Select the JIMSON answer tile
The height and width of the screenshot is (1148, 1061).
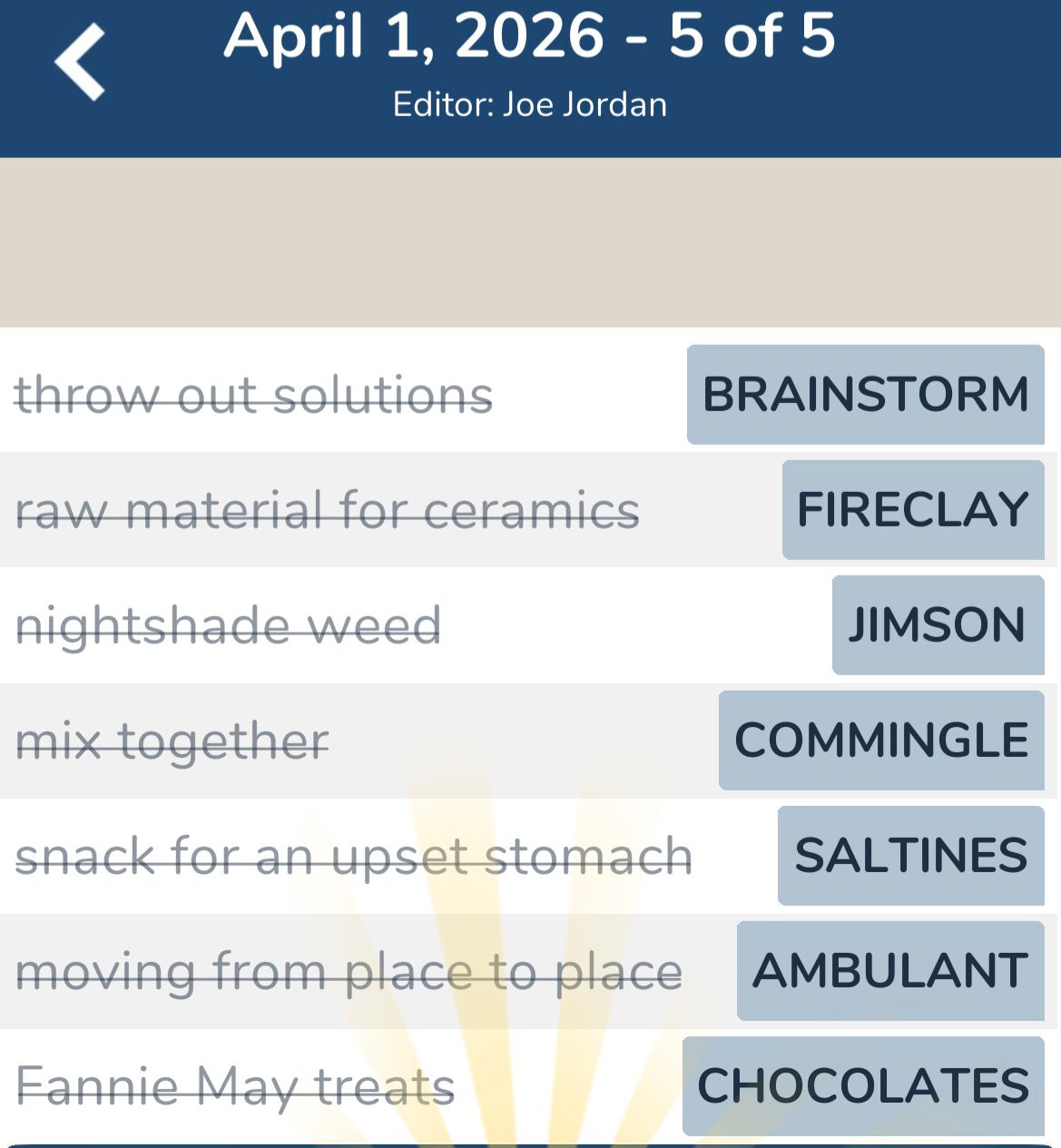[x=937, y=625]
